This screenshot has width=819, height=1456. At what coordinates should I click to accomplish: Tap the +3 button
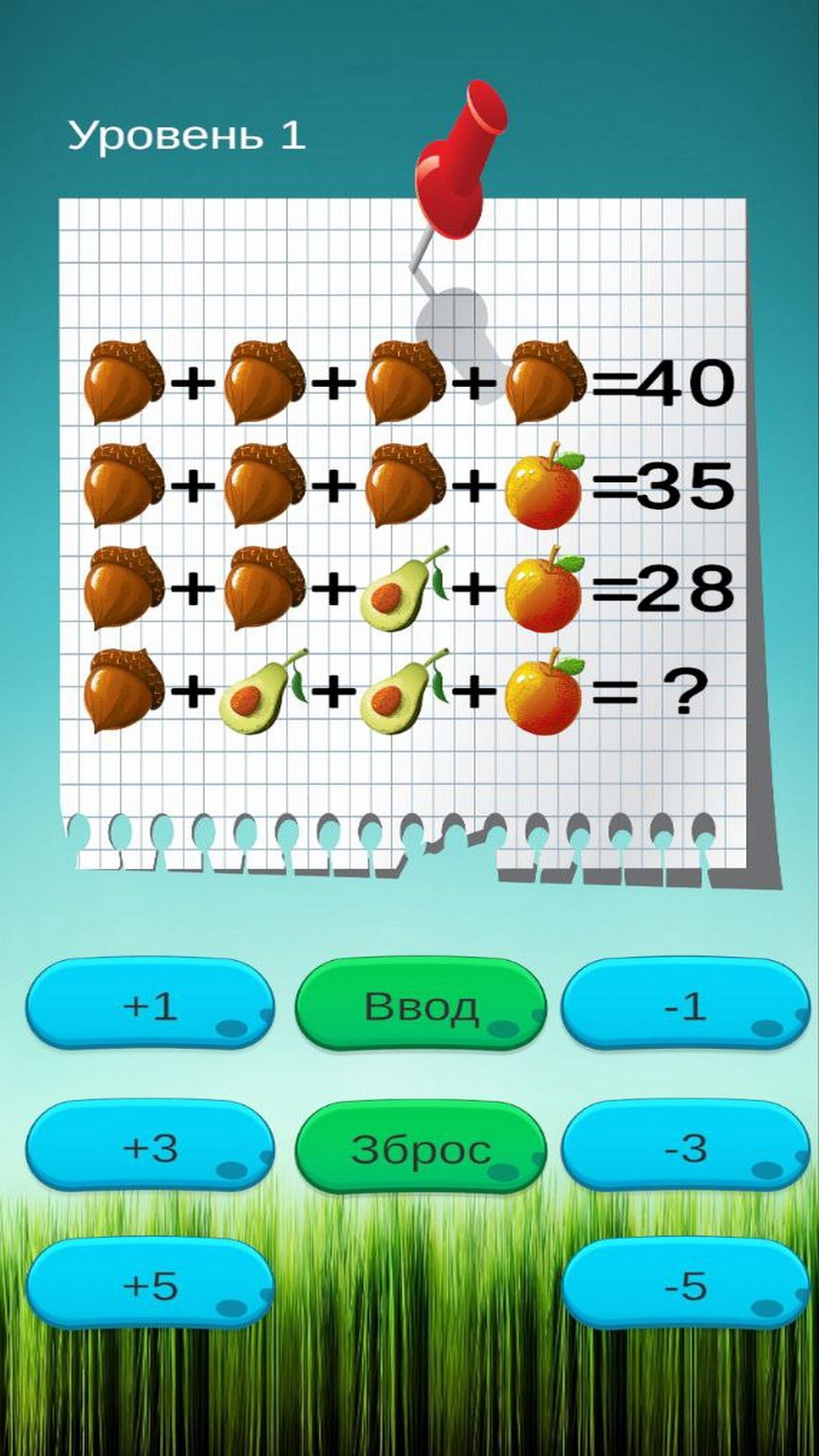click(150, 1145)
